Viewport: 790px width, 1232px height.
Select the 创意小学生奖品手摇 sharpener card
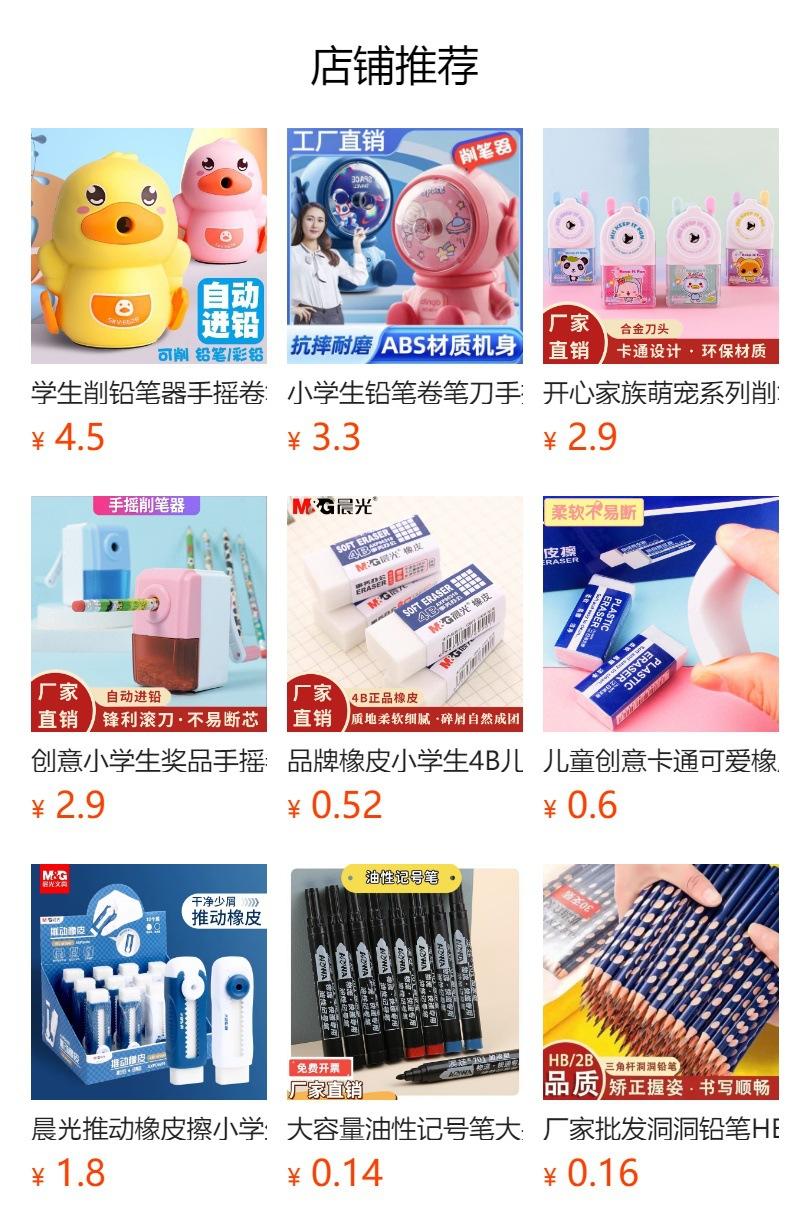149,660
